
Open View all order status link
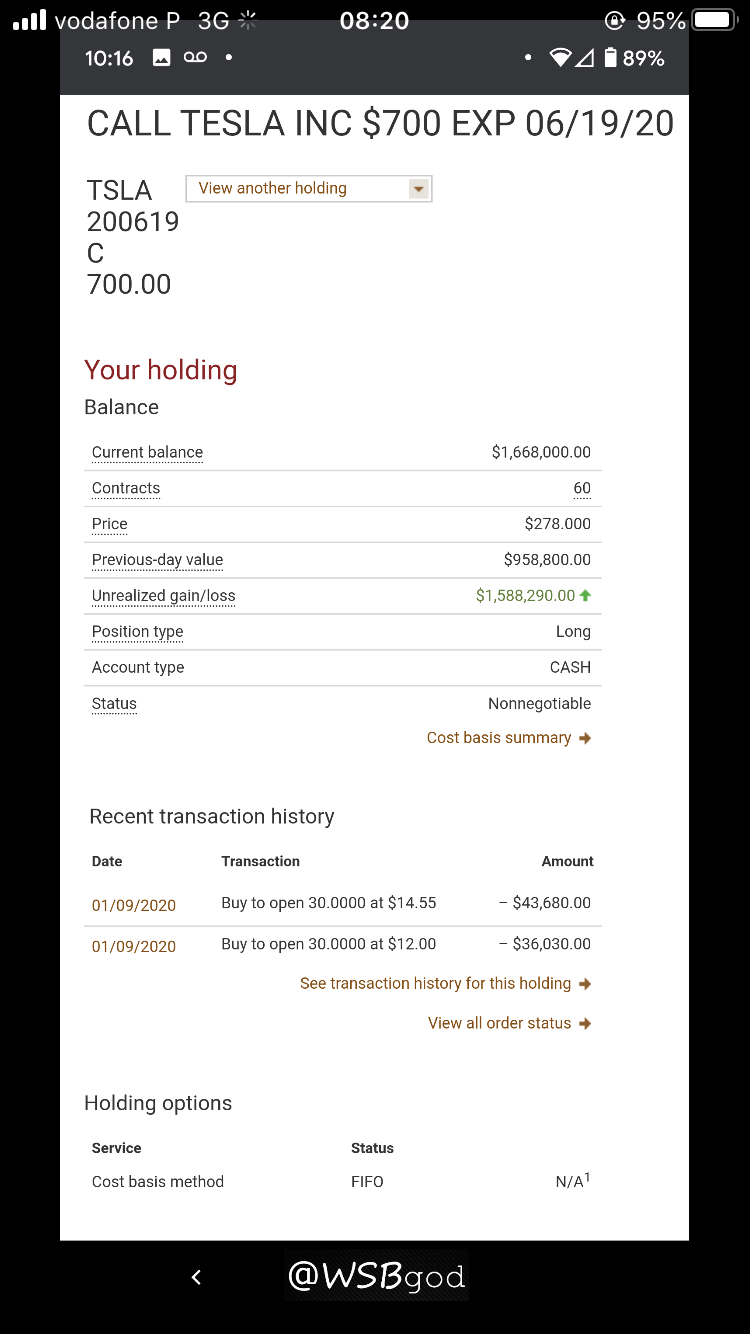point(509,1023)
